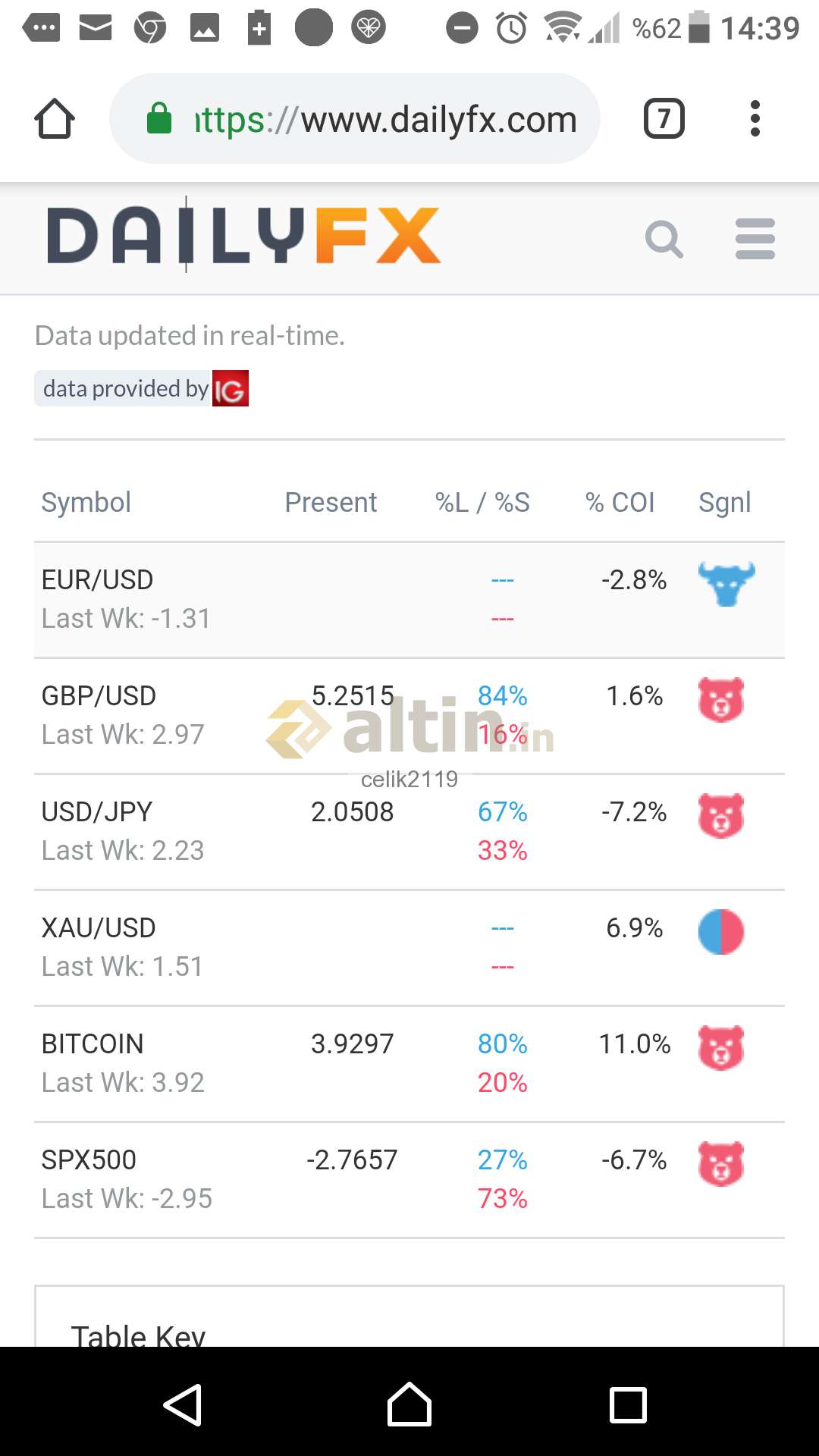Go back using the system back button

coord(183,1404)
